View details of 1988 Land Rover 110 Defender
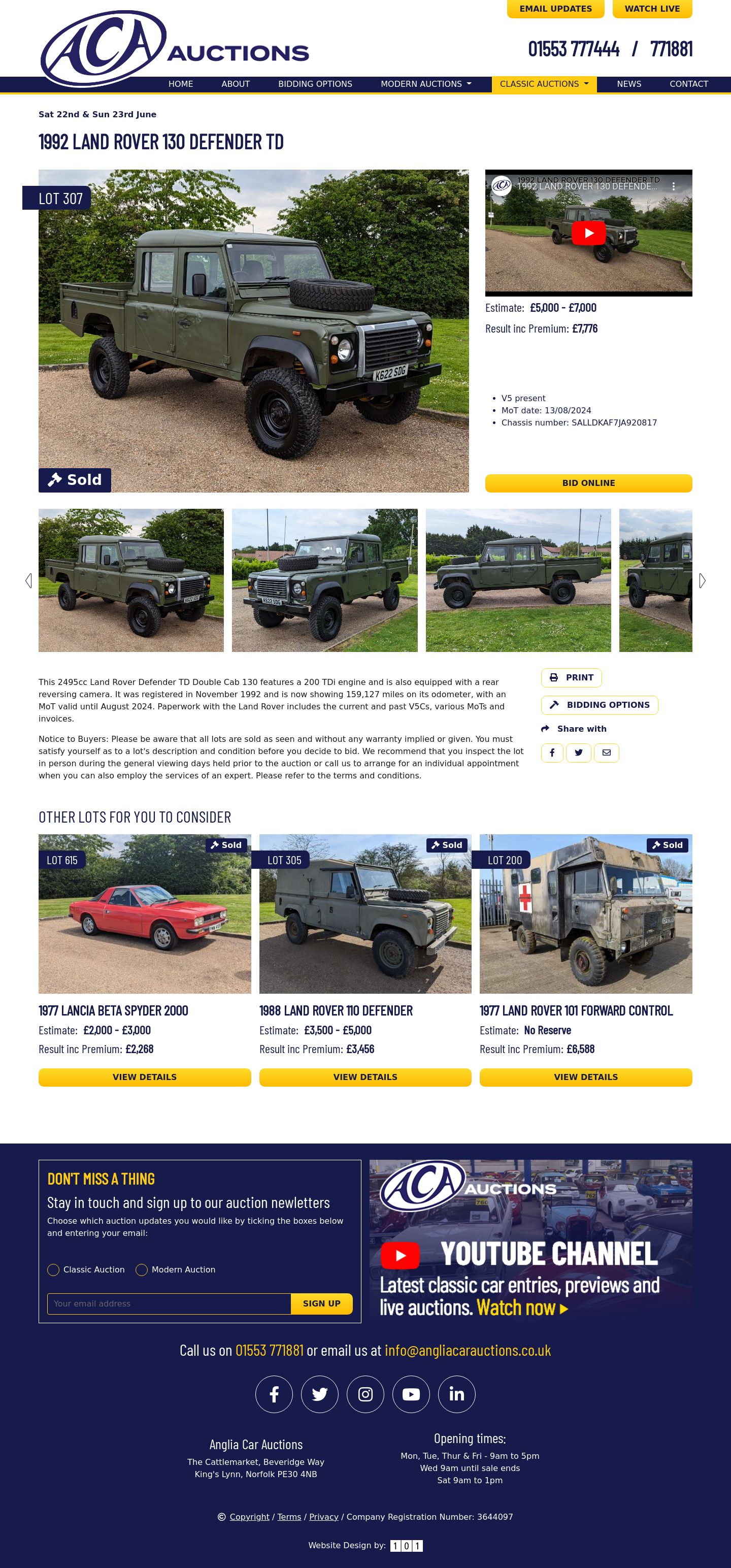Screen dimensions: 731x1568 click(364, 1077)
